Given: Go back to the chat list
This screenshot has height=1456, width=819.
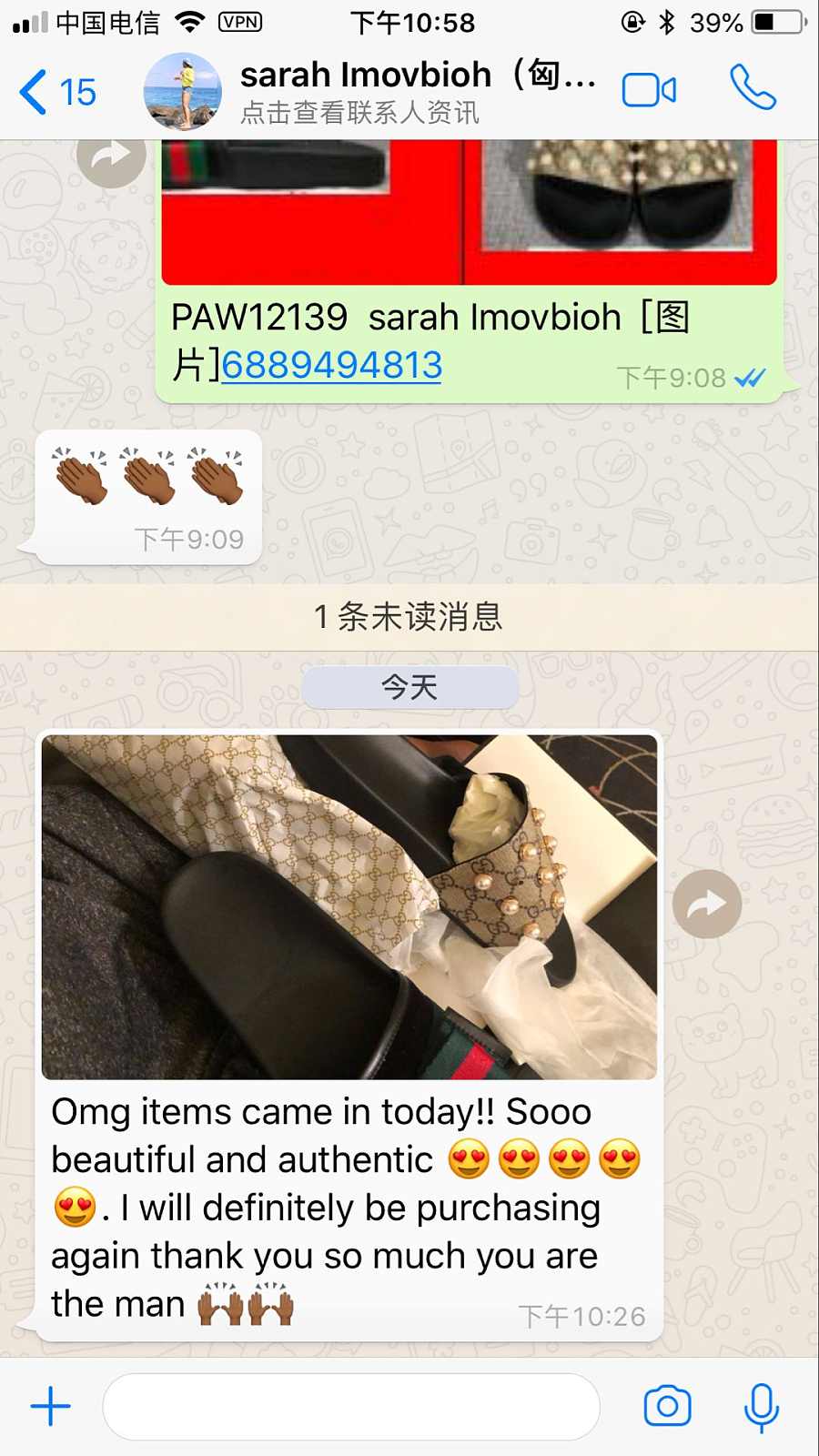Looking at the screenshot, I should tap(56, 92).
